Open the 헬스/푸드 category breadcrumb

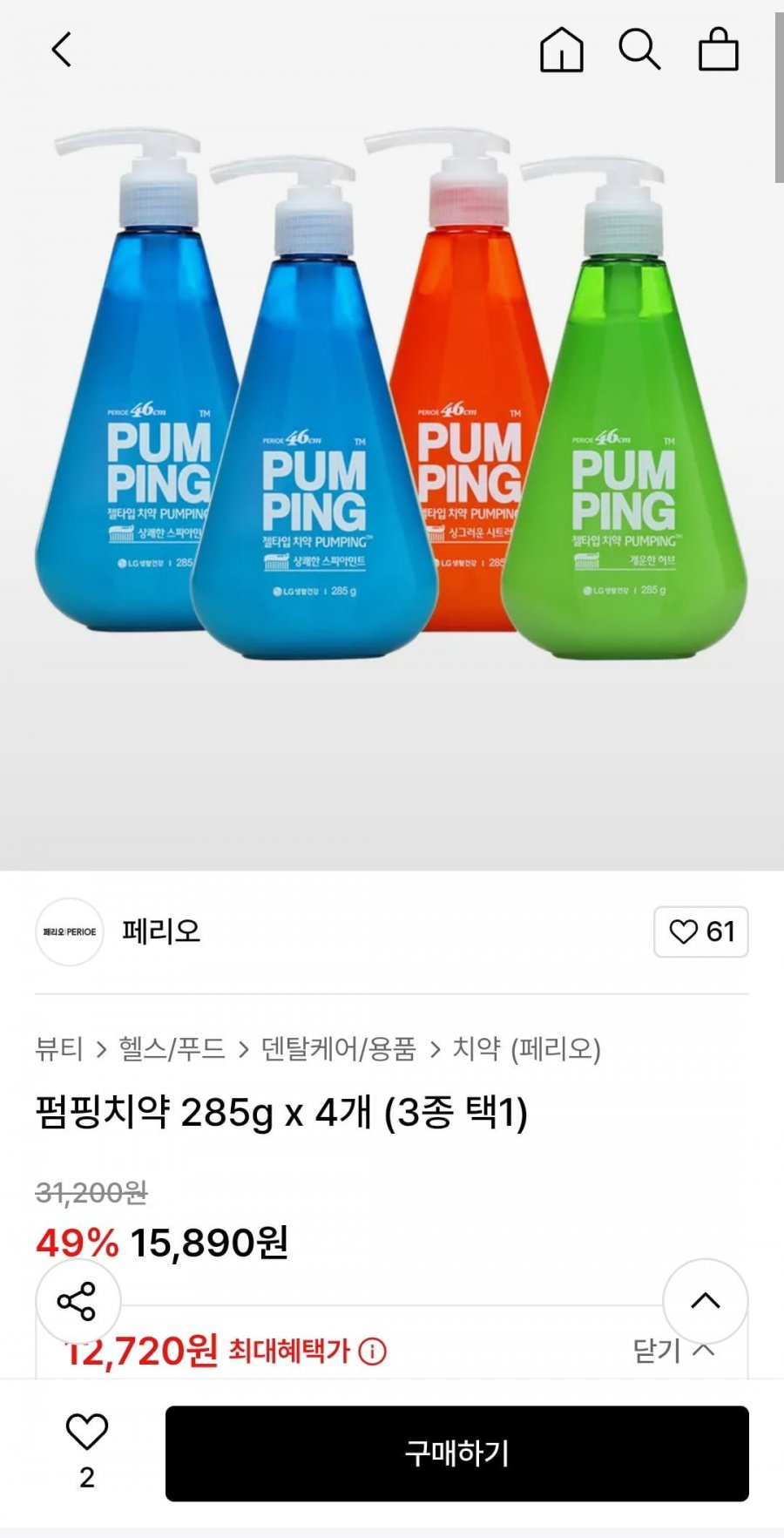[x=172, y=1048]
